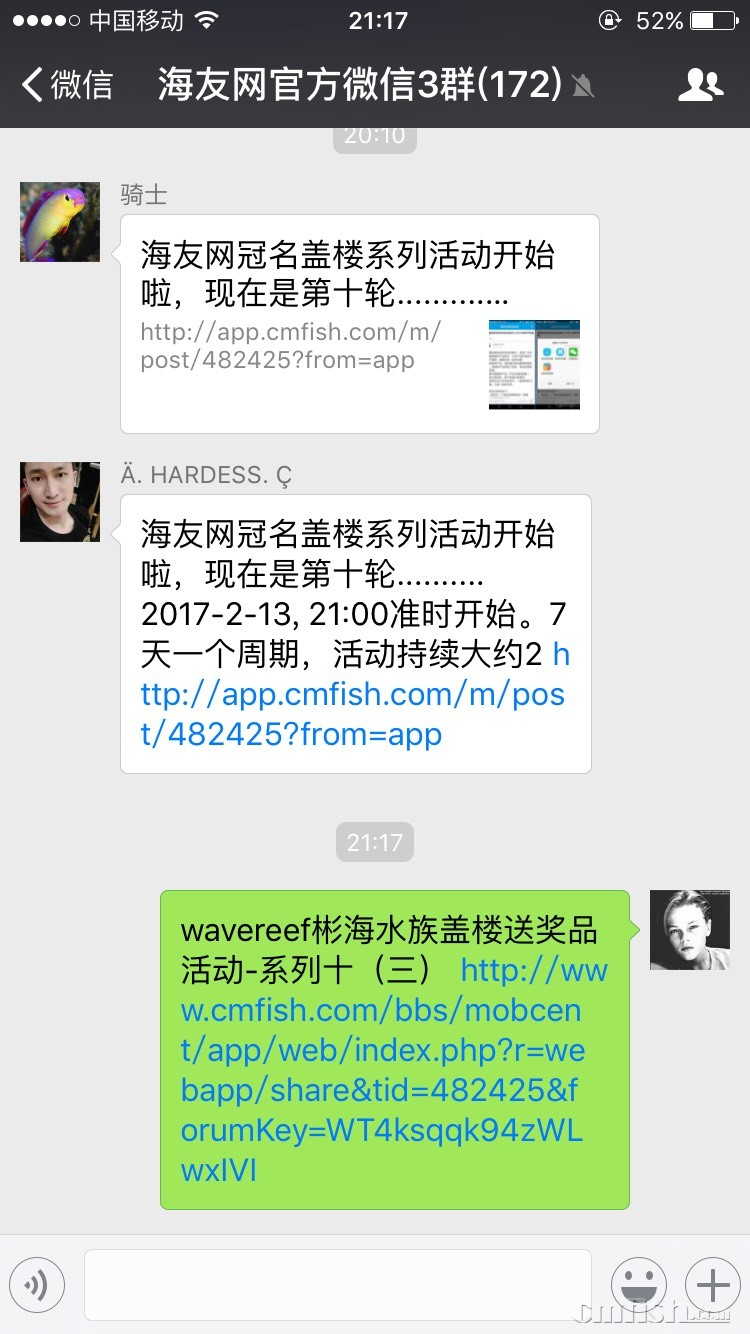This screenshot has width=750, height=1334.
Task: Focus the message text field
Action: [337, 1284]
